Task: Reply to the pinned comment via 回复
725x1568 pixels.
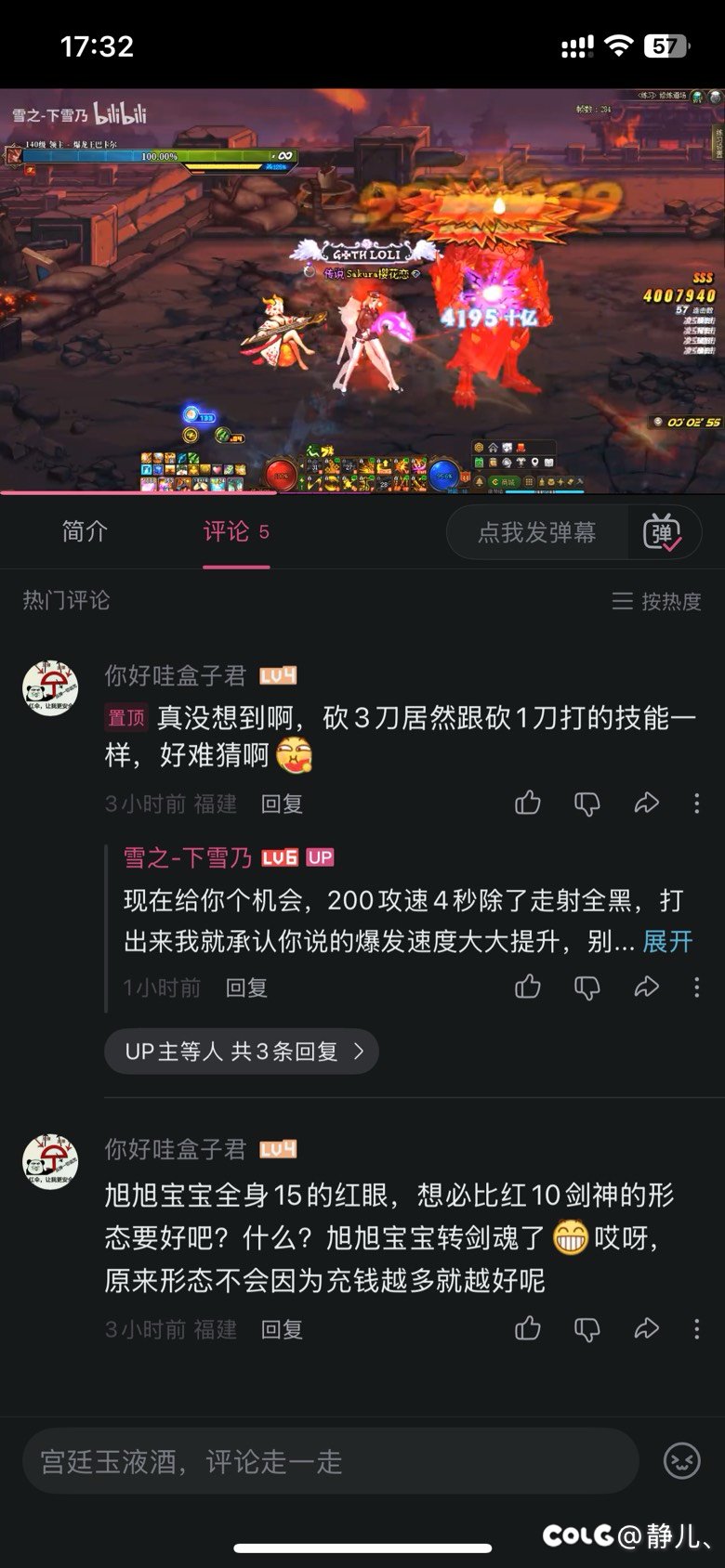Action: (x=282, y=804)
